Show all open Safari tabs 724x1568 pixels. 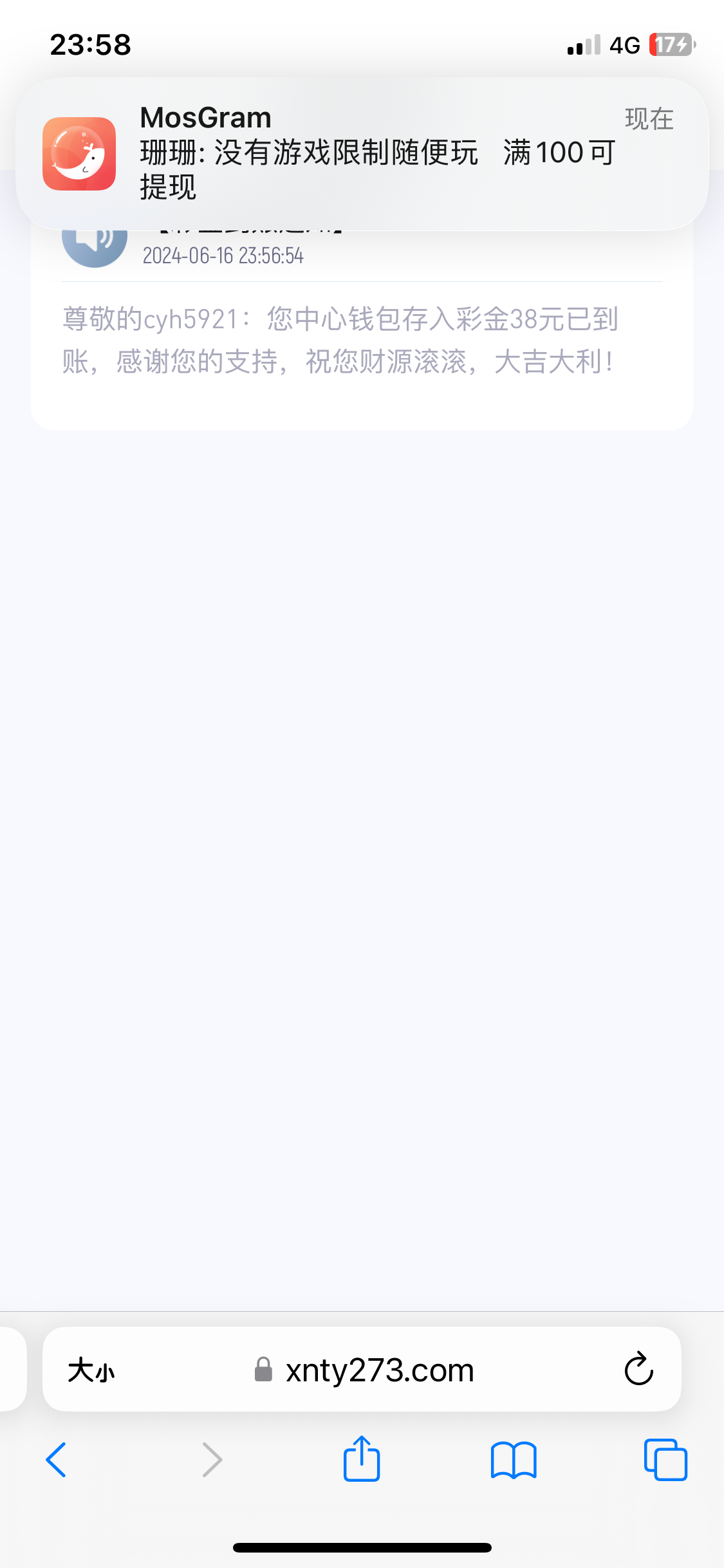pyautogui.click(x=665, y=1460)
